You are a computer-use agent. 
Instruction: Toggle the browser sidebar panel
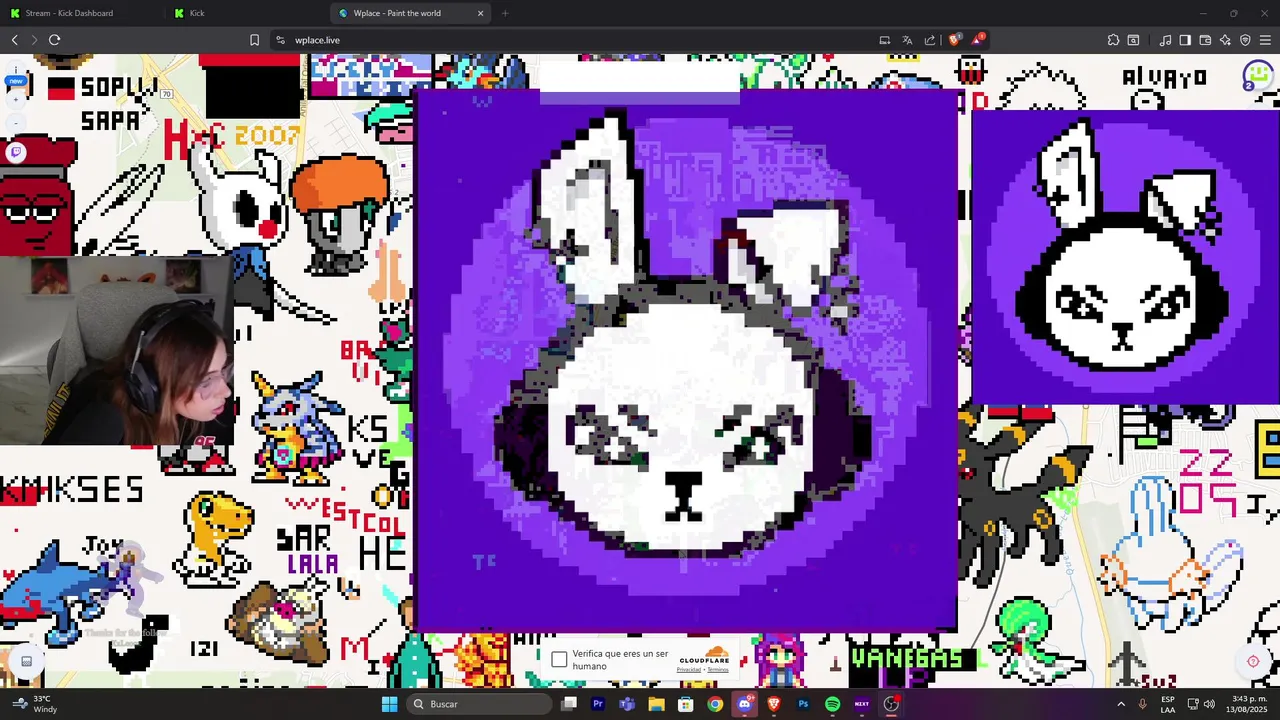pyautogui.click(x=1185, y=40)
